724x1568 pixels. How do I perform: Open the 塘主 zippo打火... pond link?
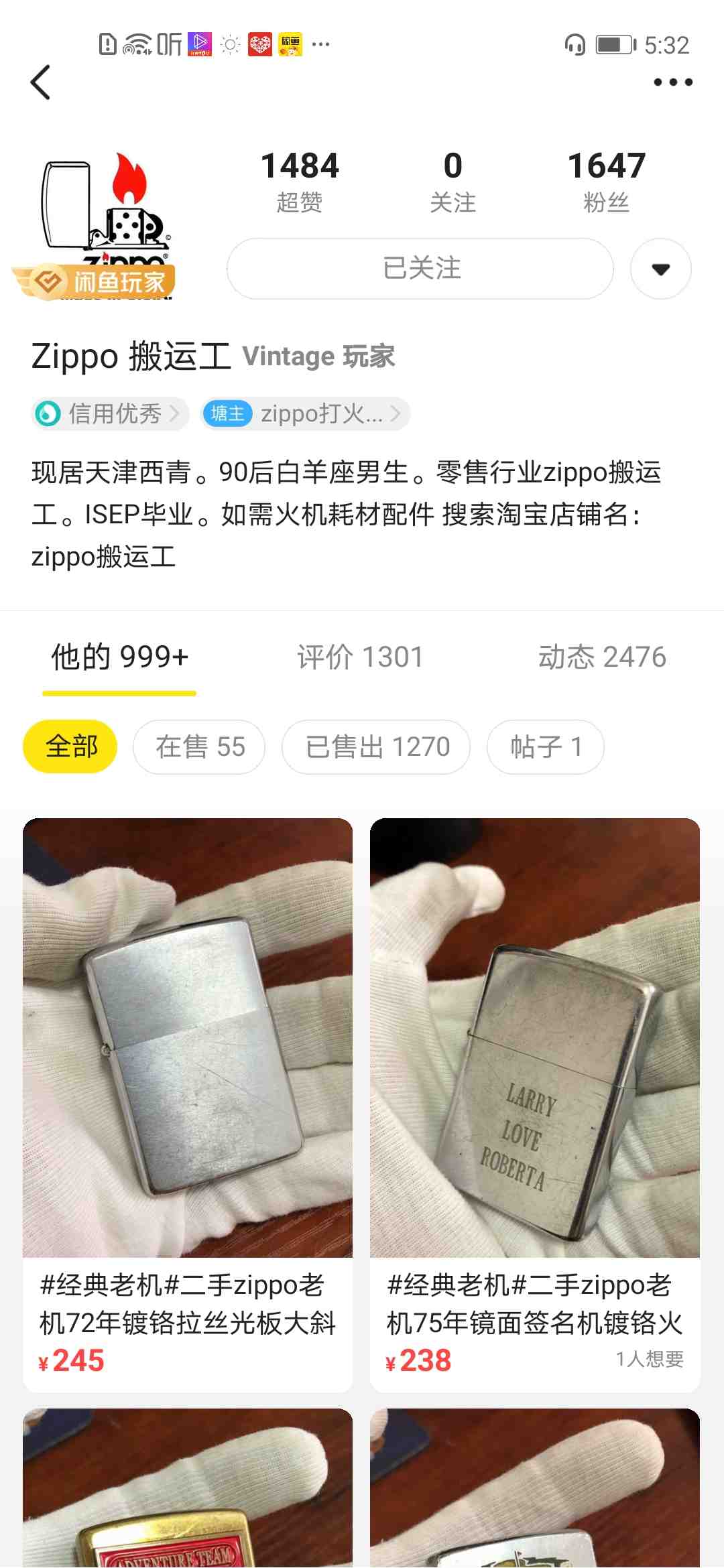[x=305, y=413]
